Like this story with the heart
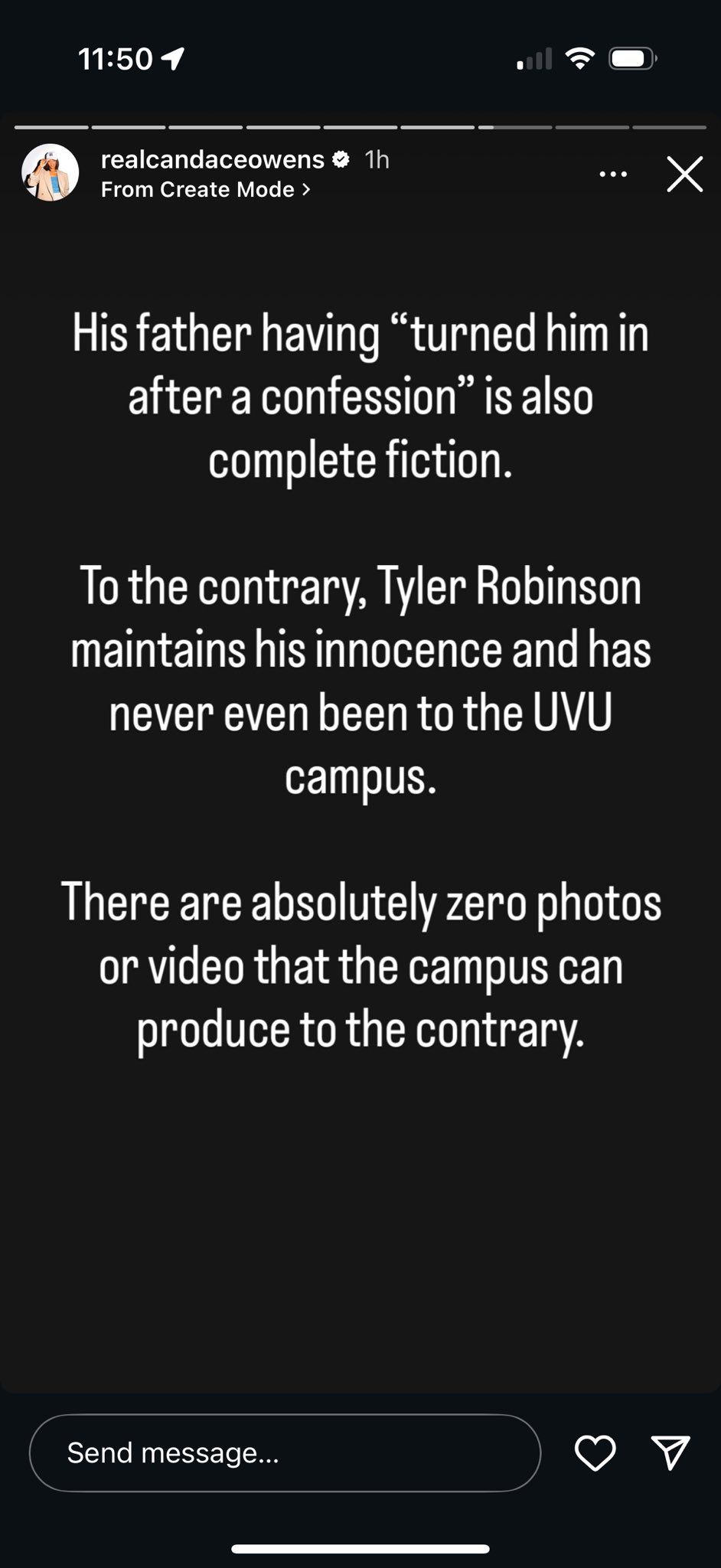Viewport: 721px width, 1568px height. click(x=595, y=1452)
